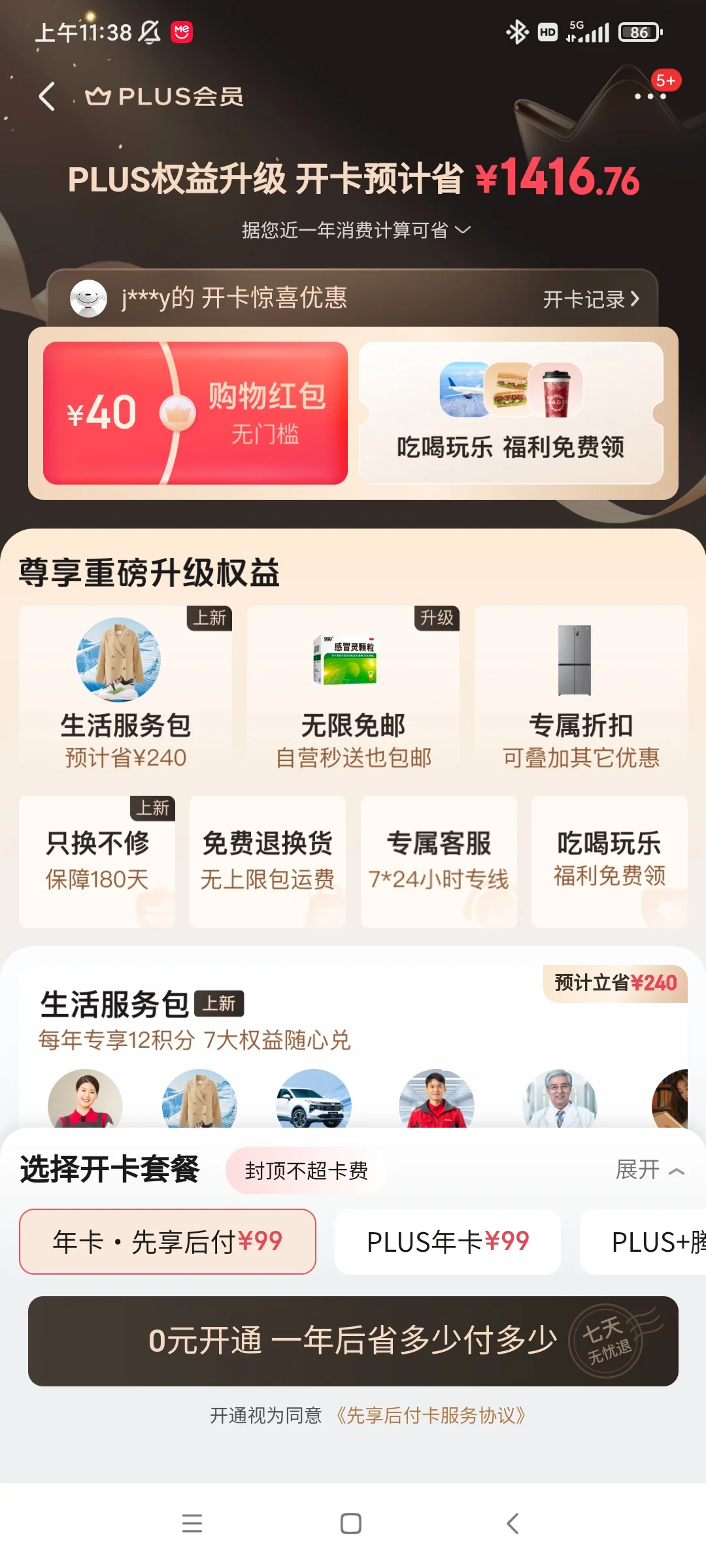This screenshot has width=706, height=1568.
Task: Open 生活服务包 预计省¥240 benefit tile
Action: coord(125,689)
